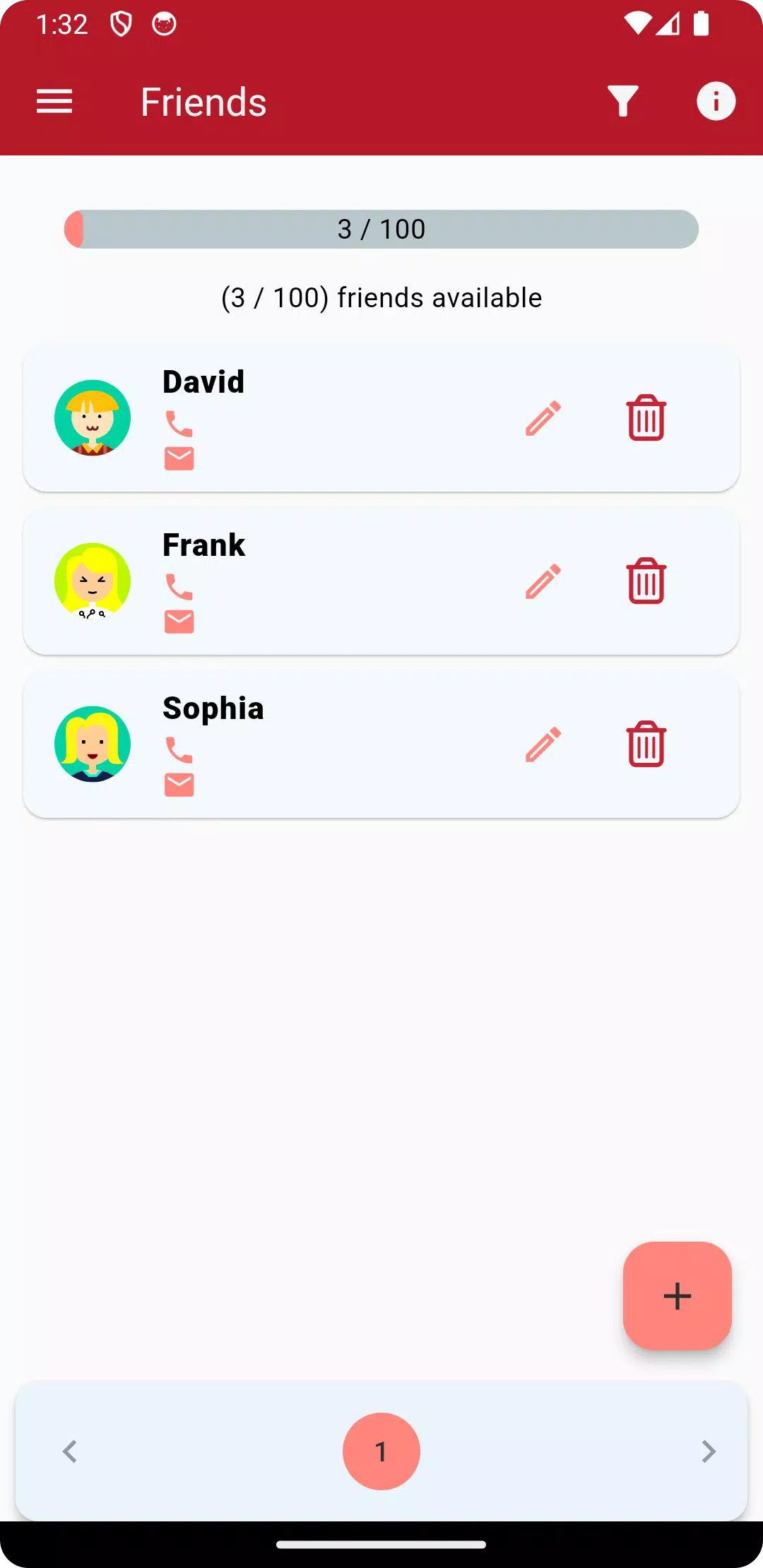Screen dimensions: 763x1568
Task: Delete Frank from the friends list
Action: 646,581
